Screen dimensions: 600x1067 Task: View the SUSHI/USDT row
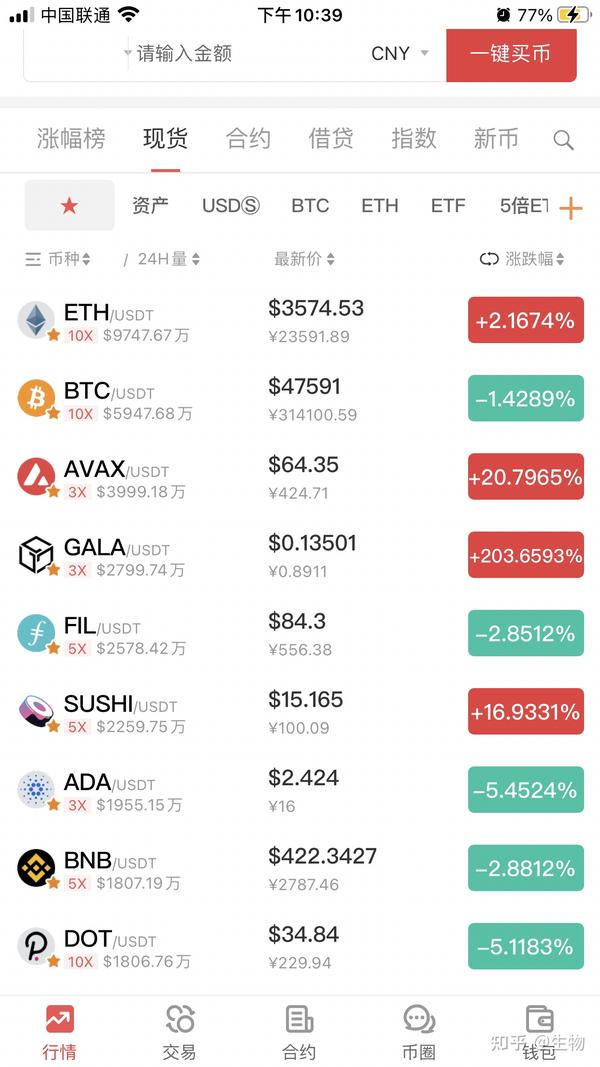coord(300,712)
